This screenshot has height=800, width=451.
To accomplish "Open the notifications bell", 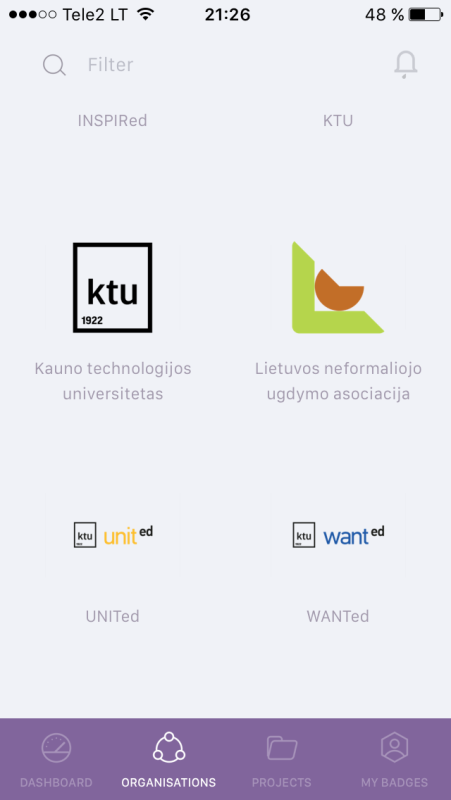I will point(406,65).
